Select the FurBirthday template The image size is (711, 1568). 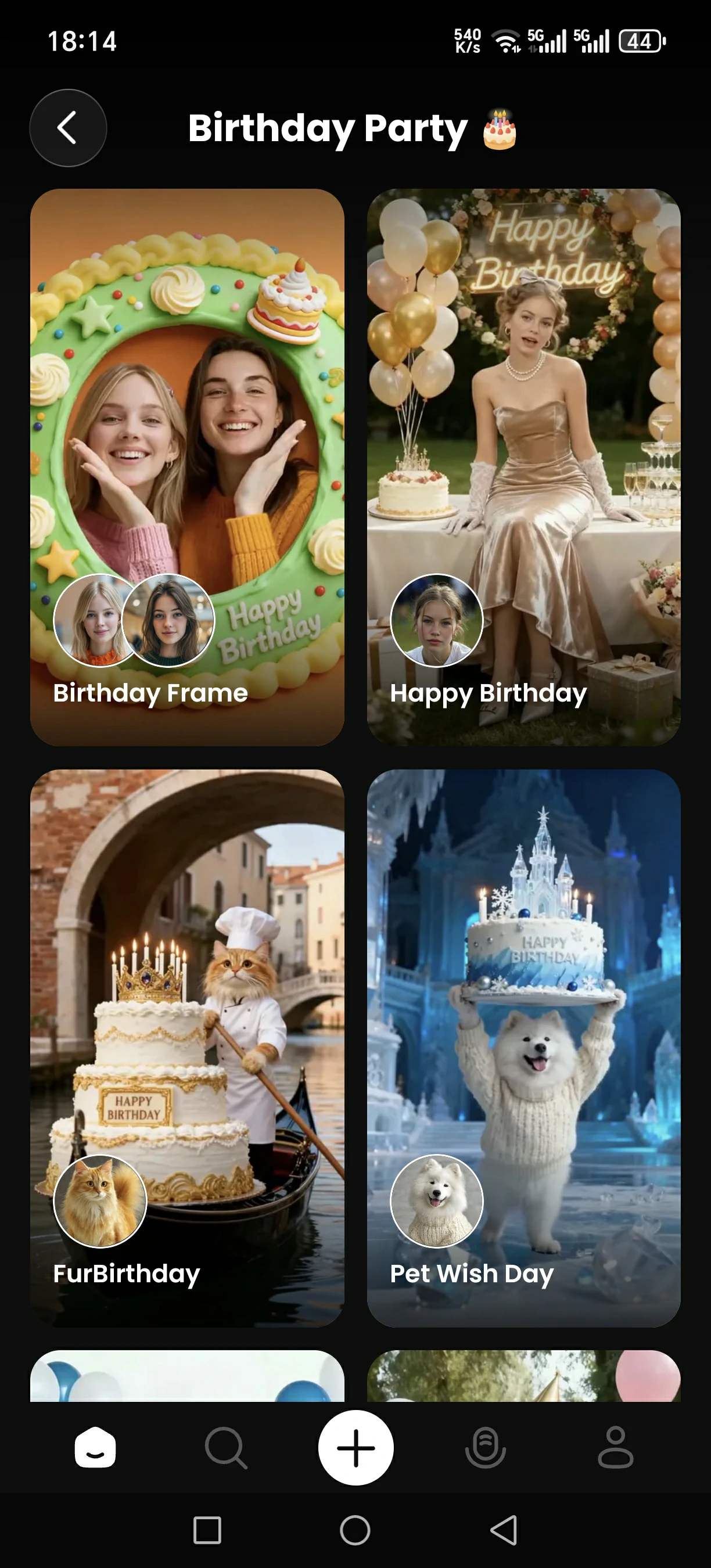187,1047
